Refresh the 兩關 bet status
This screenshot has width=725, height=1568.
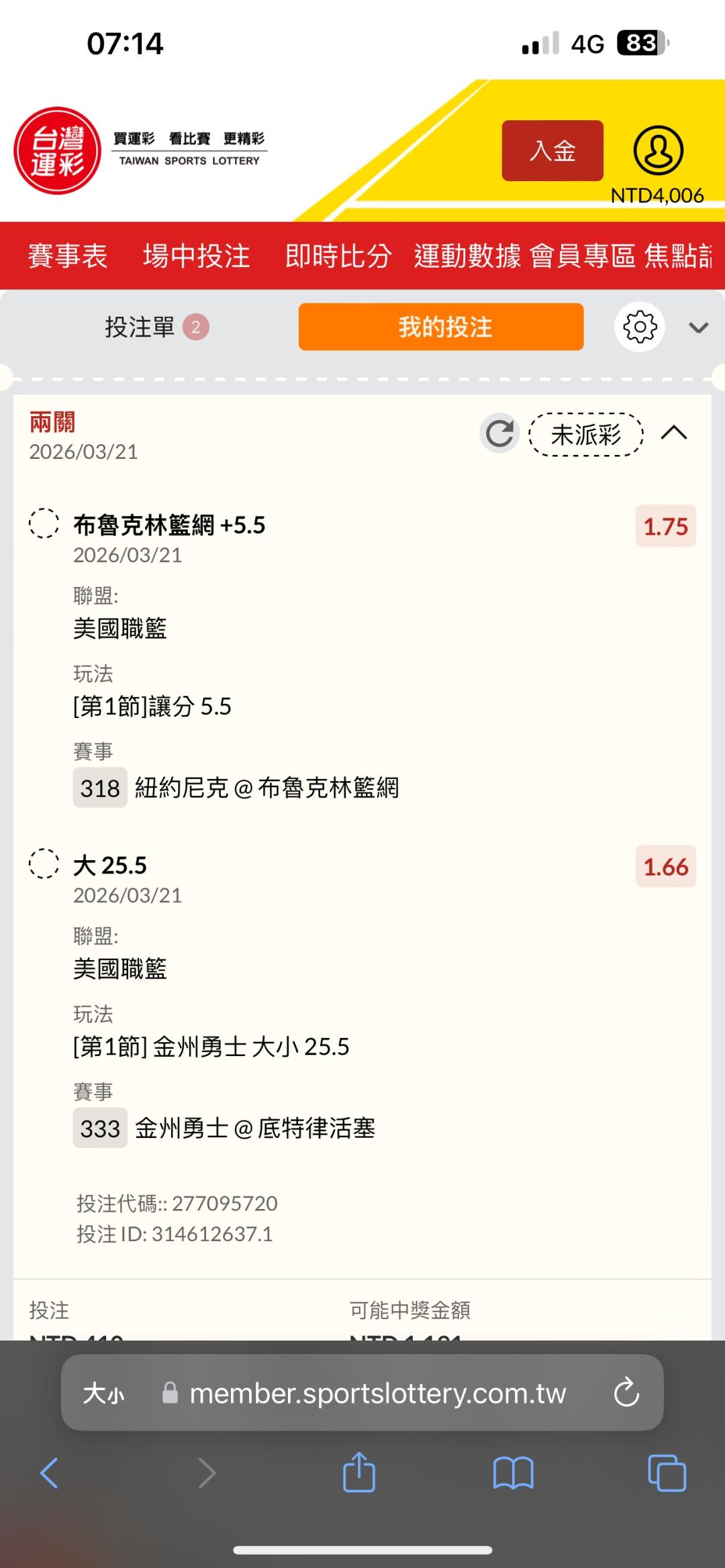click(499, 433)
